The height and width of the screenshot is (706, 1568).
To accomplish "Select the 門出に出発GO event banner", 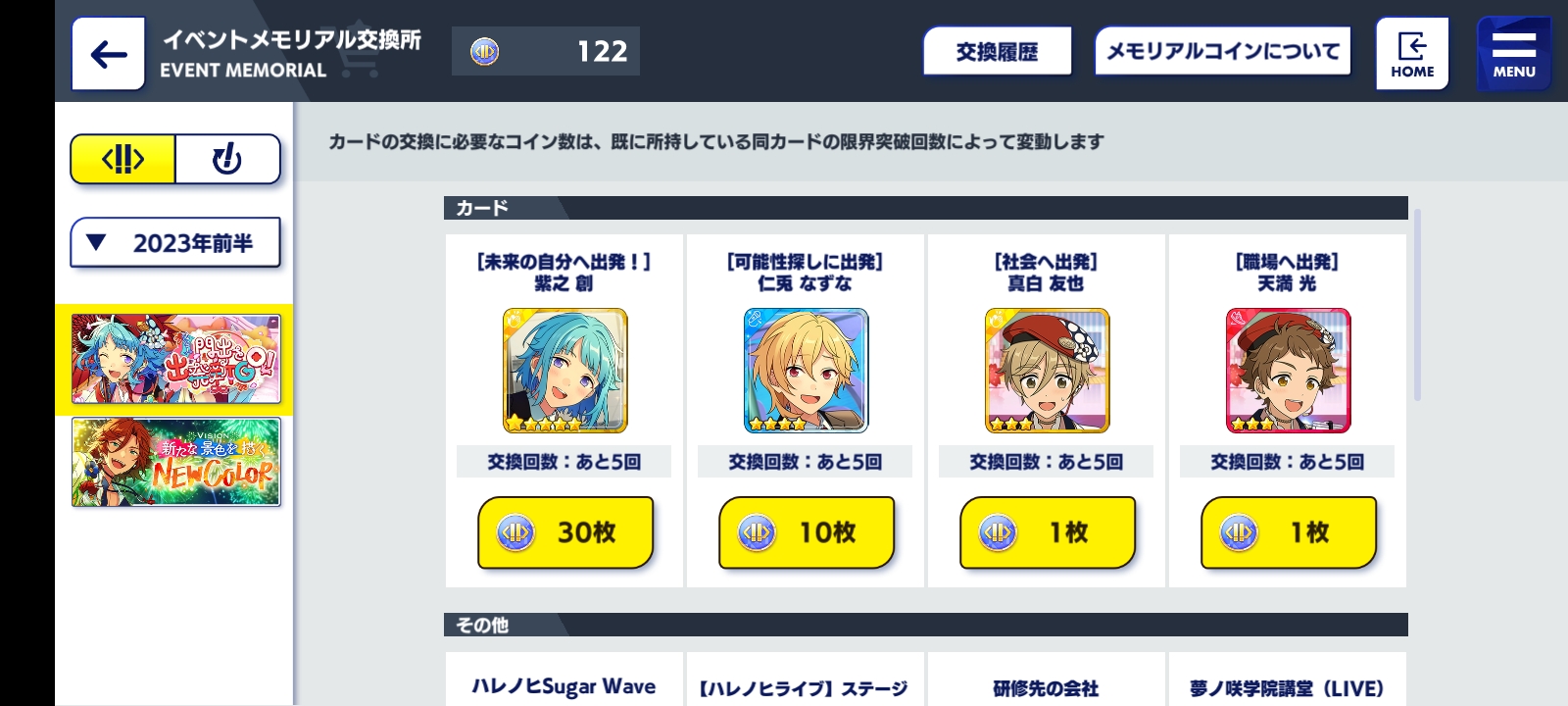I will 175,359.
